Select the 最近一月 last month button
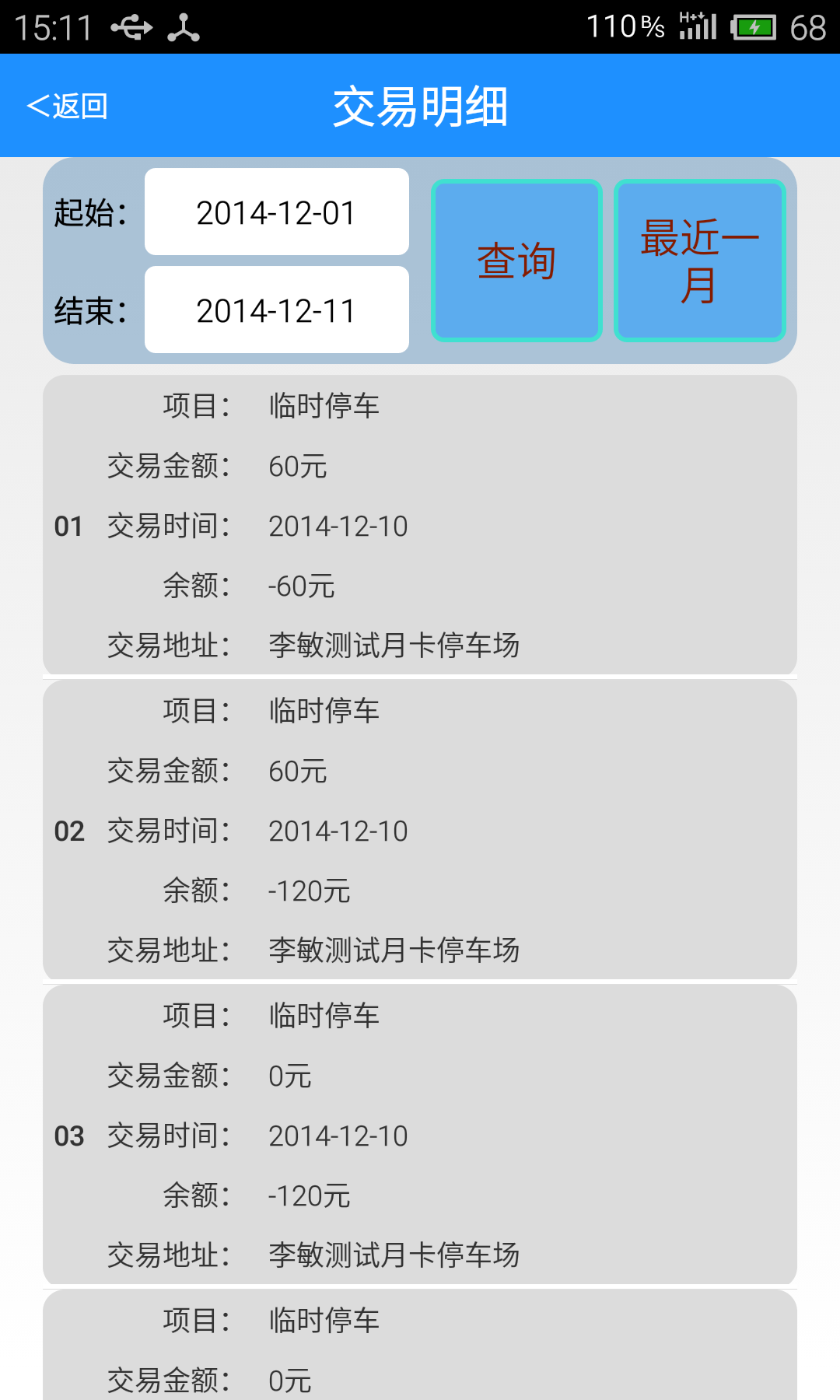This screenshot has height=1400, width=840. 700,261
